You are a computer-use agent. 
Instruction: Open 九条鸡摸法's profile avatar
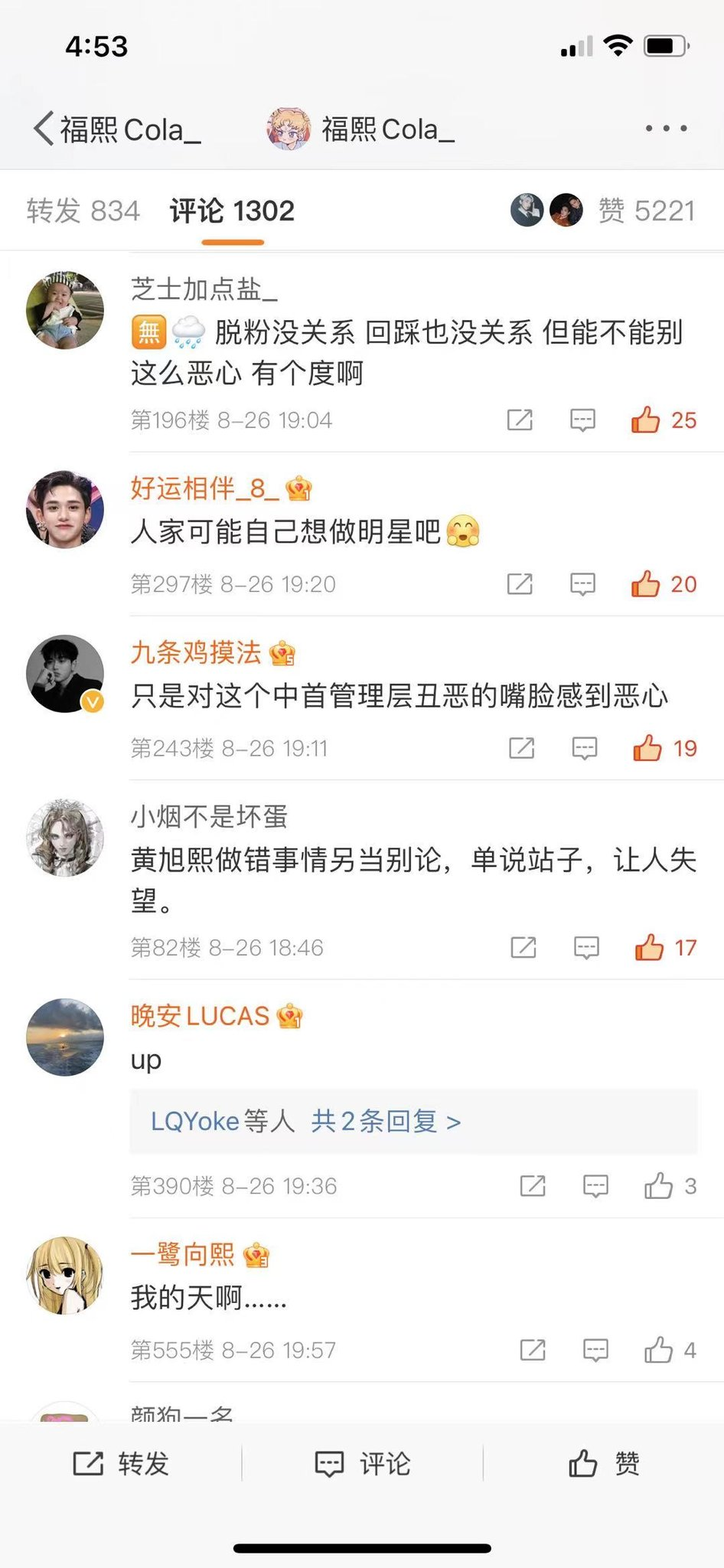tap(65, 674)
